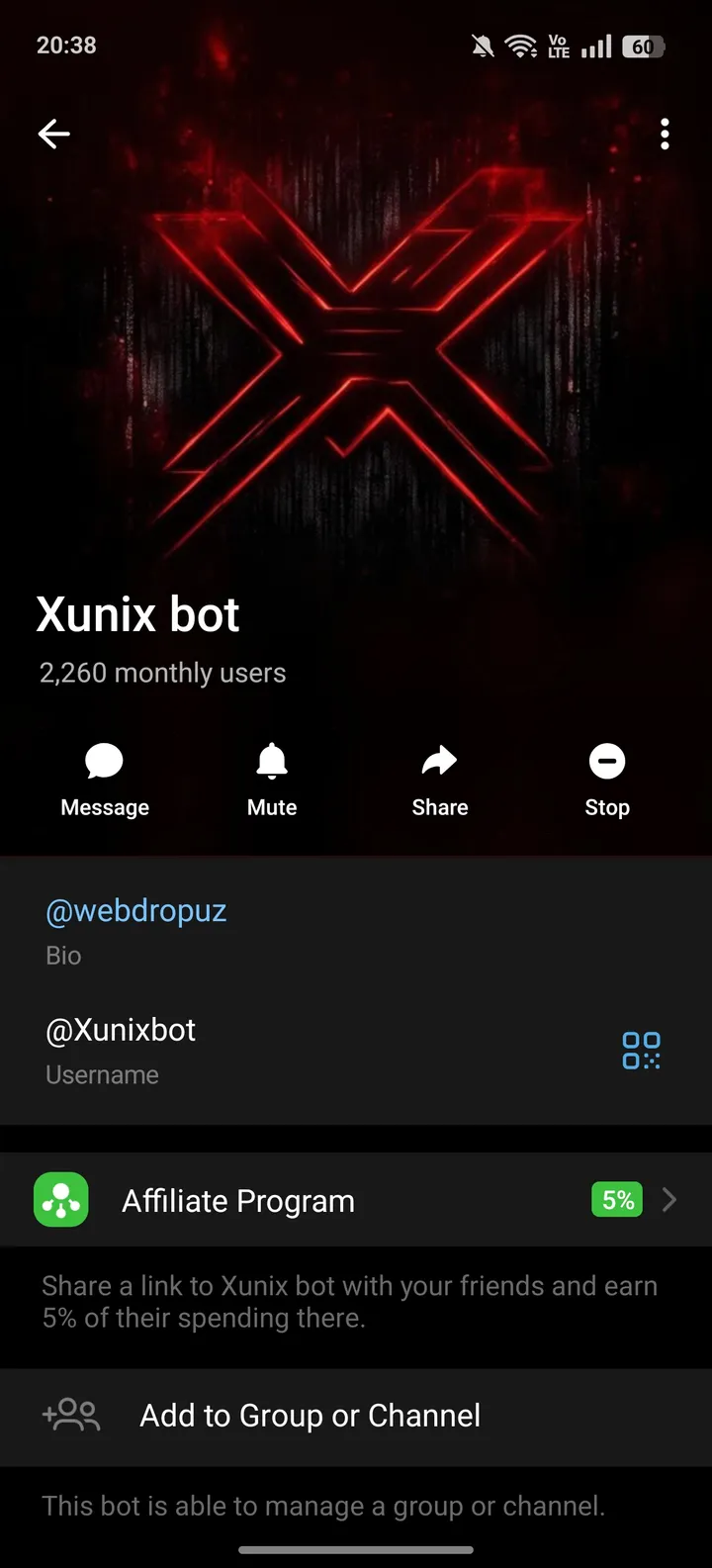Tap the Add to Group or Channel icon
This screenshot has width=712, height=1568.
coord(71,1416)
